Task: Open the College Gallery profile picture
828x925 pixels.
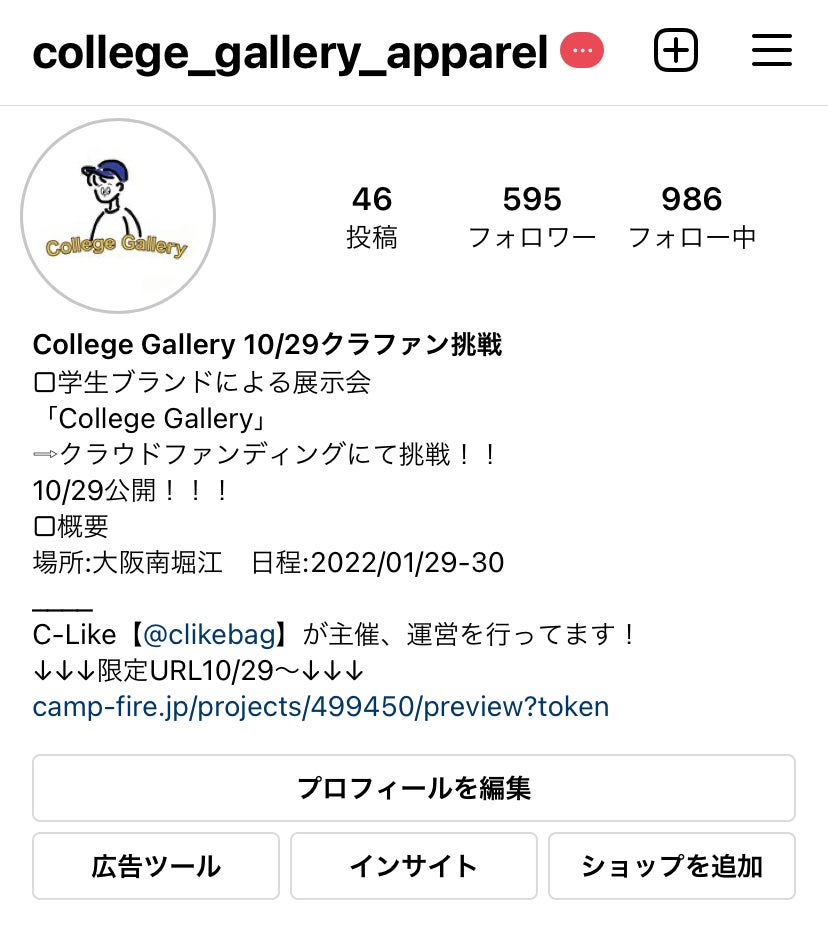Action: pyautogui.click(x=118, y=217)
